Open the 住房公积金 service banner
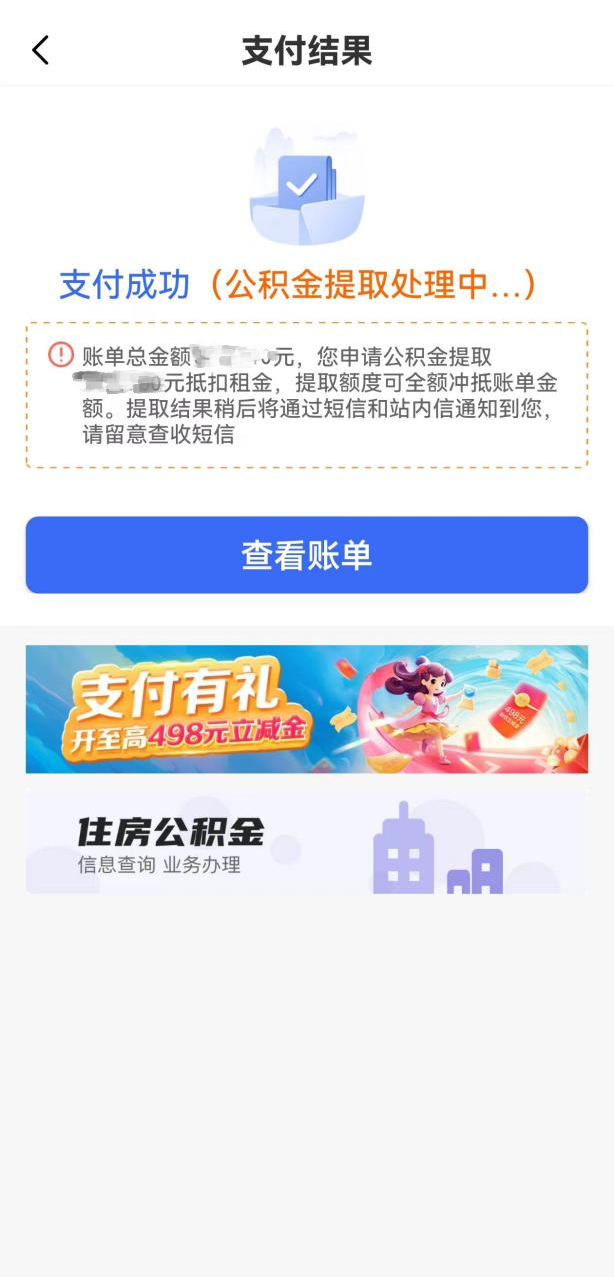Viewport: 614px width, 1277px height. (306, 842)
